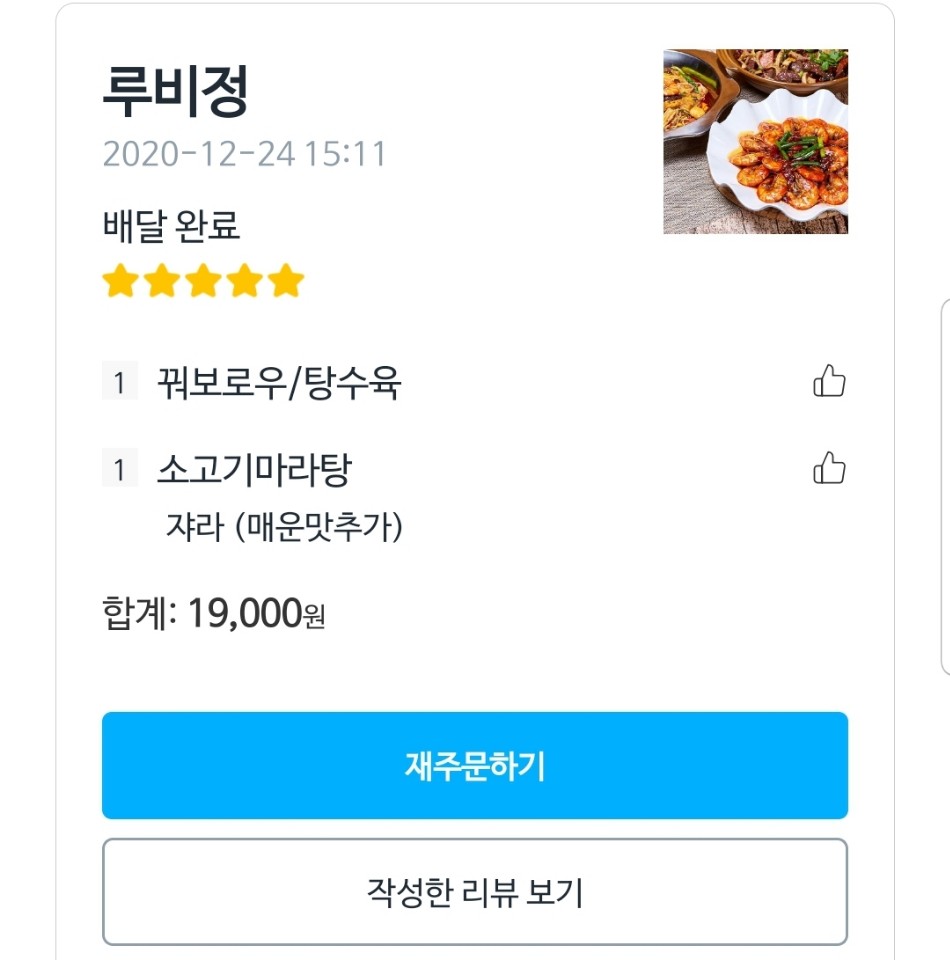Viewport: 950px width, 960px height.
Task: Like the 꿔보로우/탕수육 menu item
Action: [x=829, y=381]
